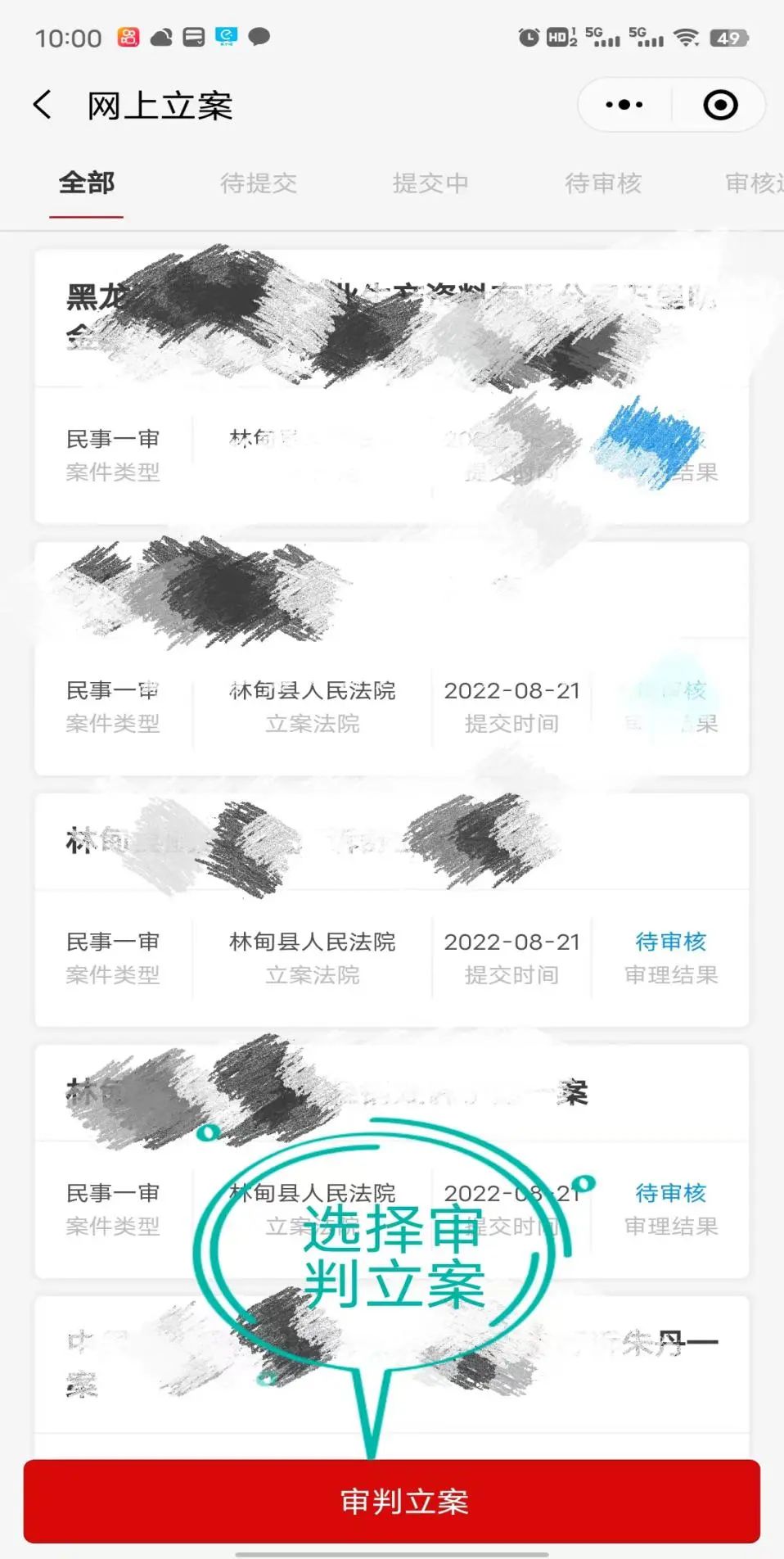The height and width of the screenshot is (1559, 784).
Task: Open the case card starting with 黑龙
Action: [x=391, y=385]
